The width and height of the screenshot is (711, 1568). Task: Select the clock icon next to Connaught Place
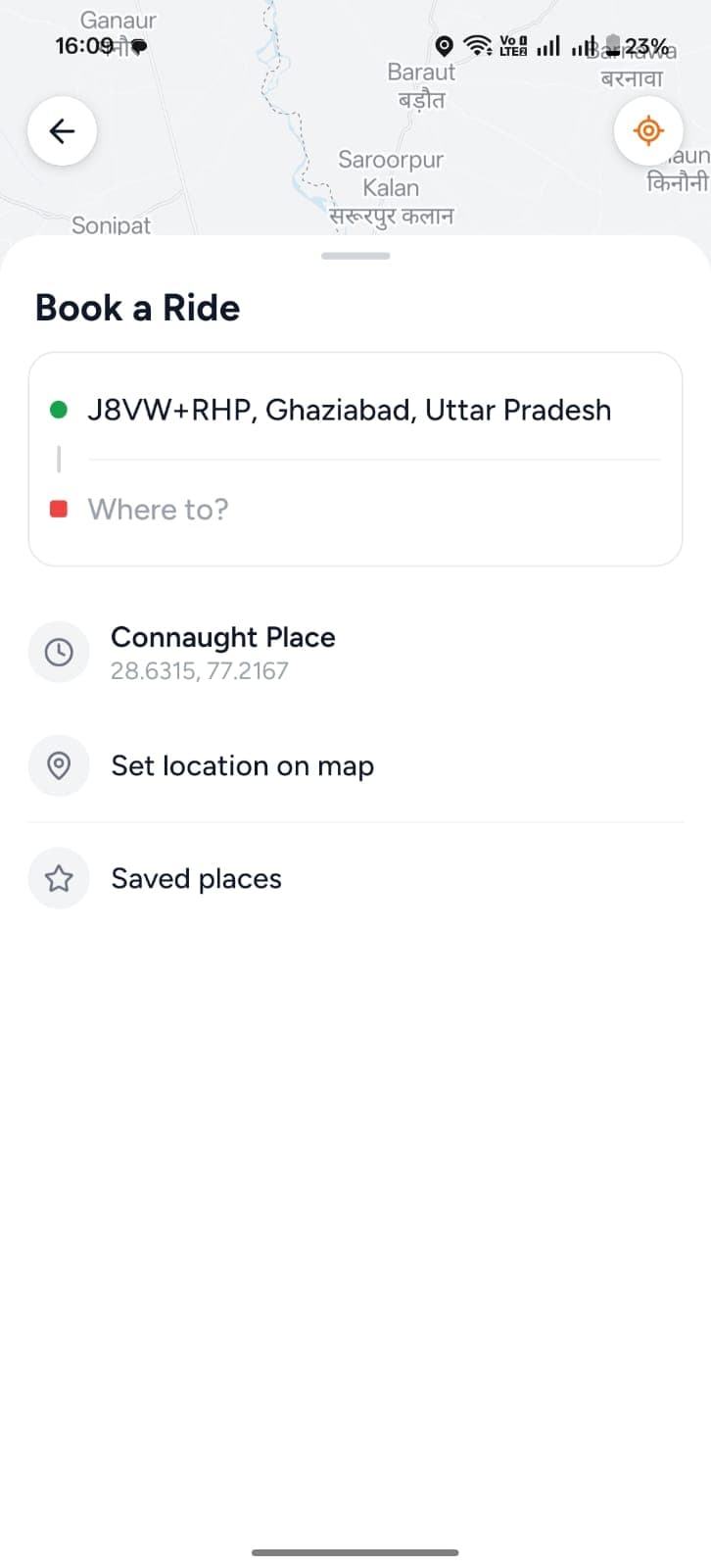coord(59,652)
